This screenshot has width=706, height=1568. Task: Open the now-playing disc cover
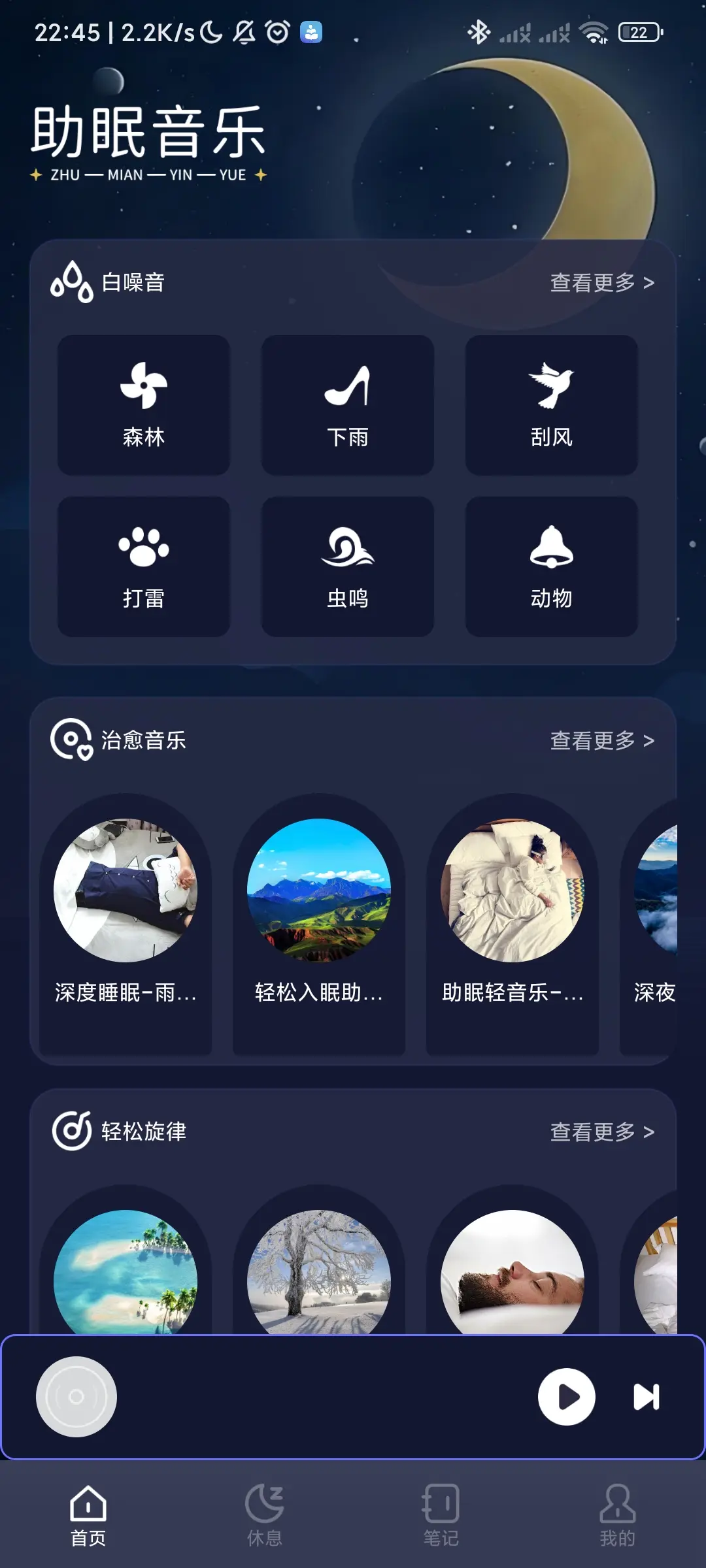76,1397
